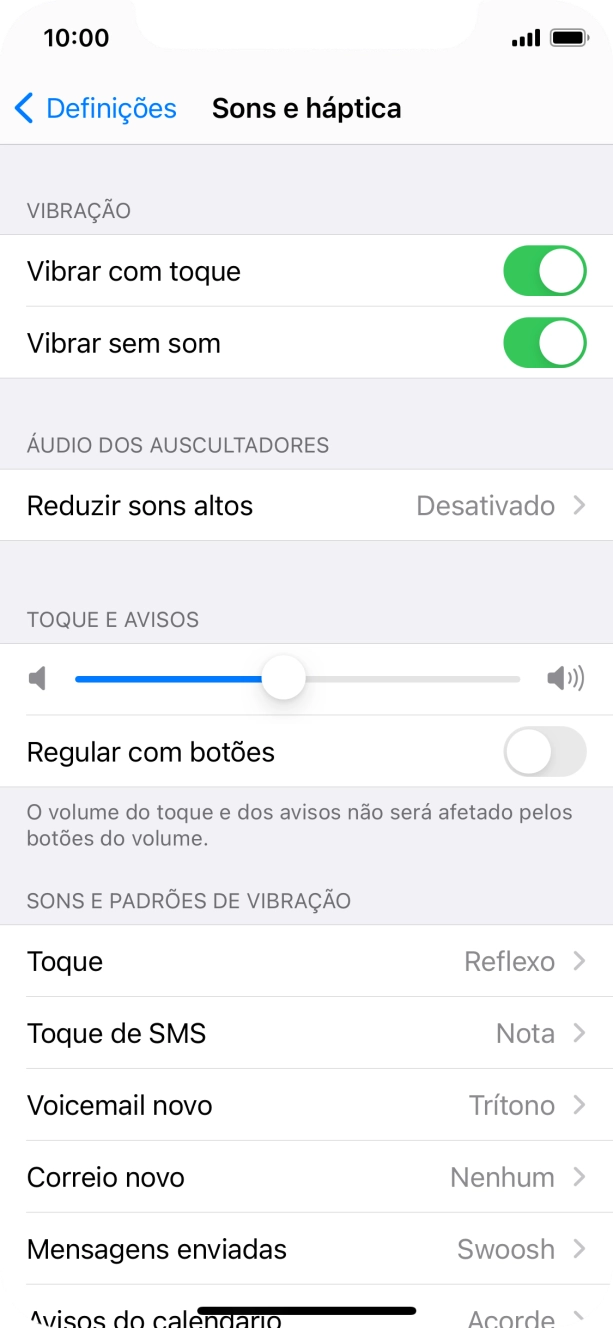Turn off Vibrar com toque
The image size is (613, 1328).
point(544,271)
